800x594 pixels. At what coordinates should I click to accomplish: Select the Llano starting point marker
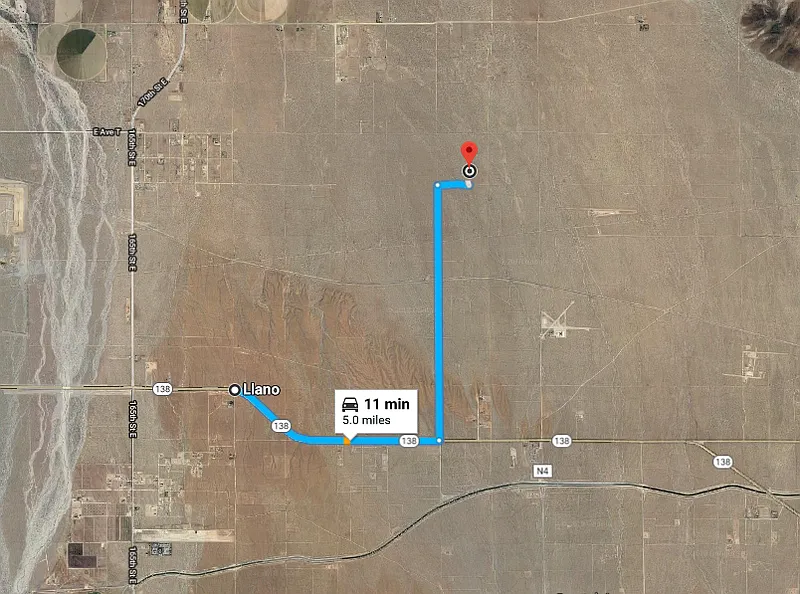tap(235, 389)
